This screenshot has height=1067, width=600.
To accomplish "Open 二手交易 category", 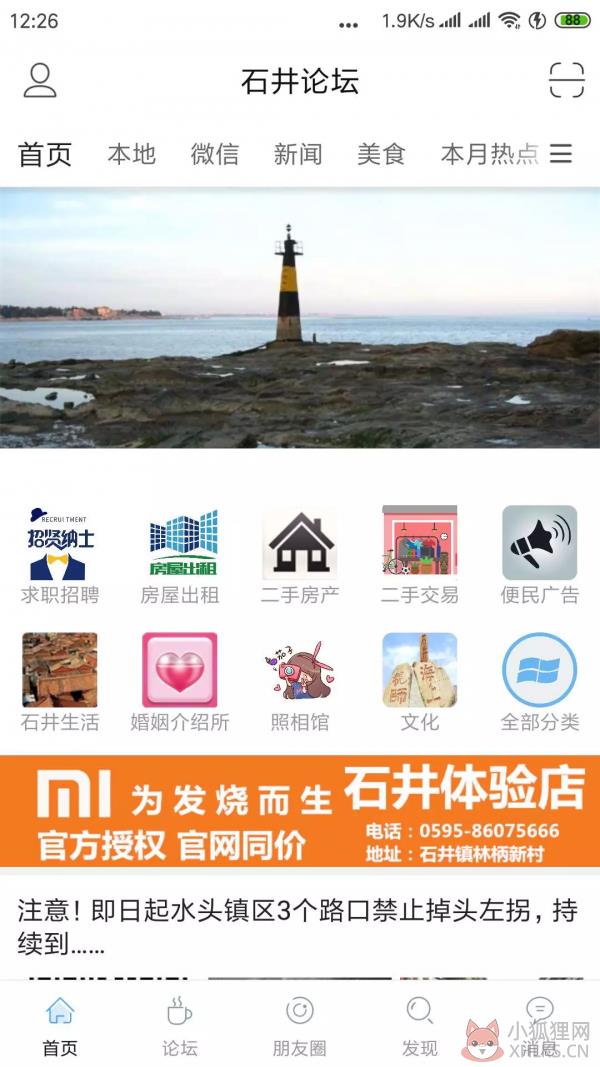I will [420, 555].
